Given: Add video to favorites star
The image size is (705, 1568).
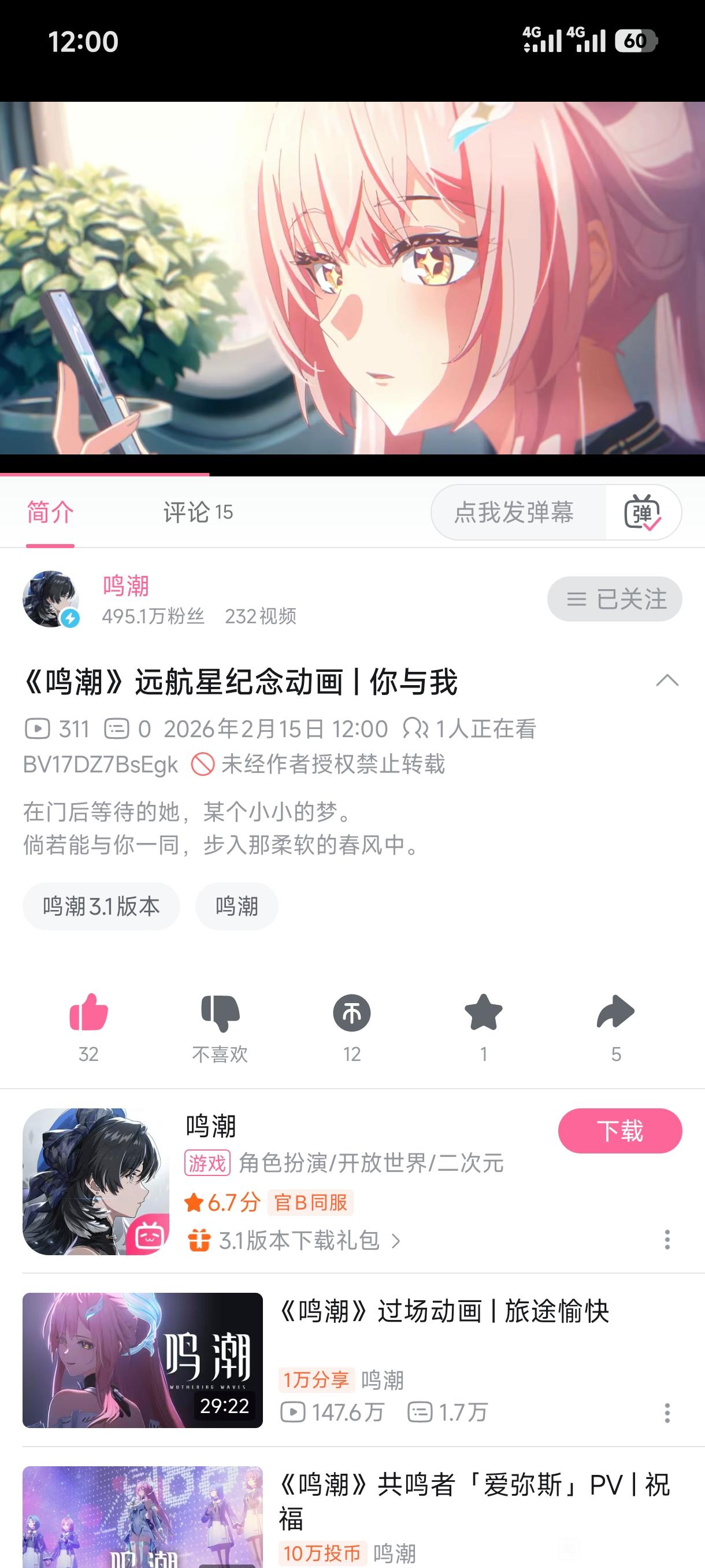Looking at the screenshot, I should 483,1013.
